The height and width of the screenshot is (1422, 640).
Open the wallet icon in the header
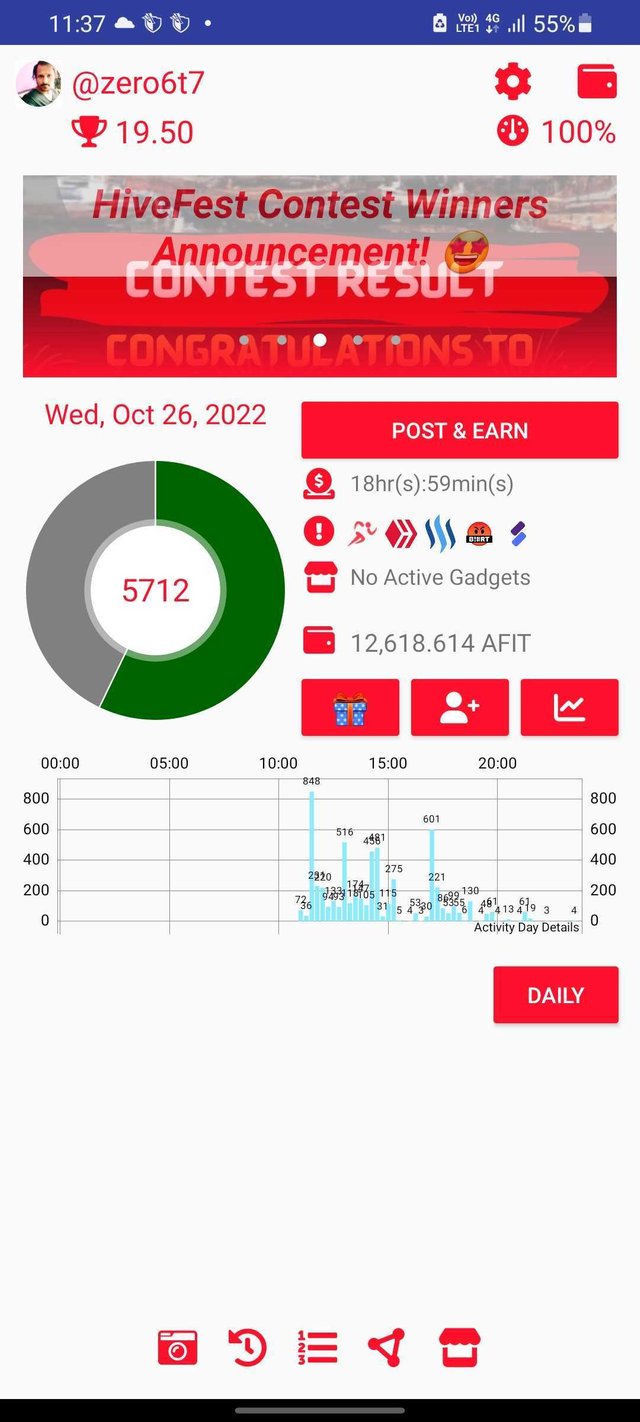coord(597,82)
